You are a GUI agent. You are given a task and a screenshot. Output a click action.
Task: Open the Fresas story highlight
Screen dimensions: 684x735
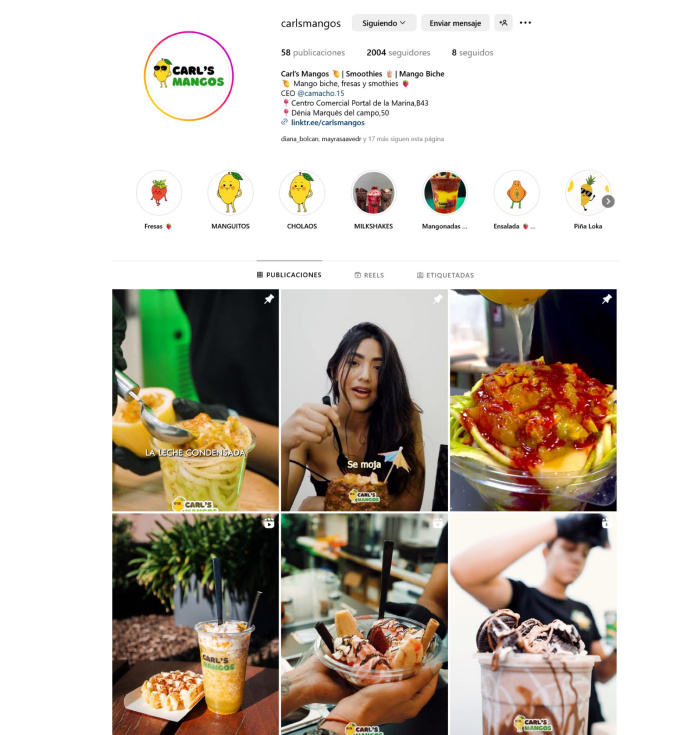[x=159, y=193]
